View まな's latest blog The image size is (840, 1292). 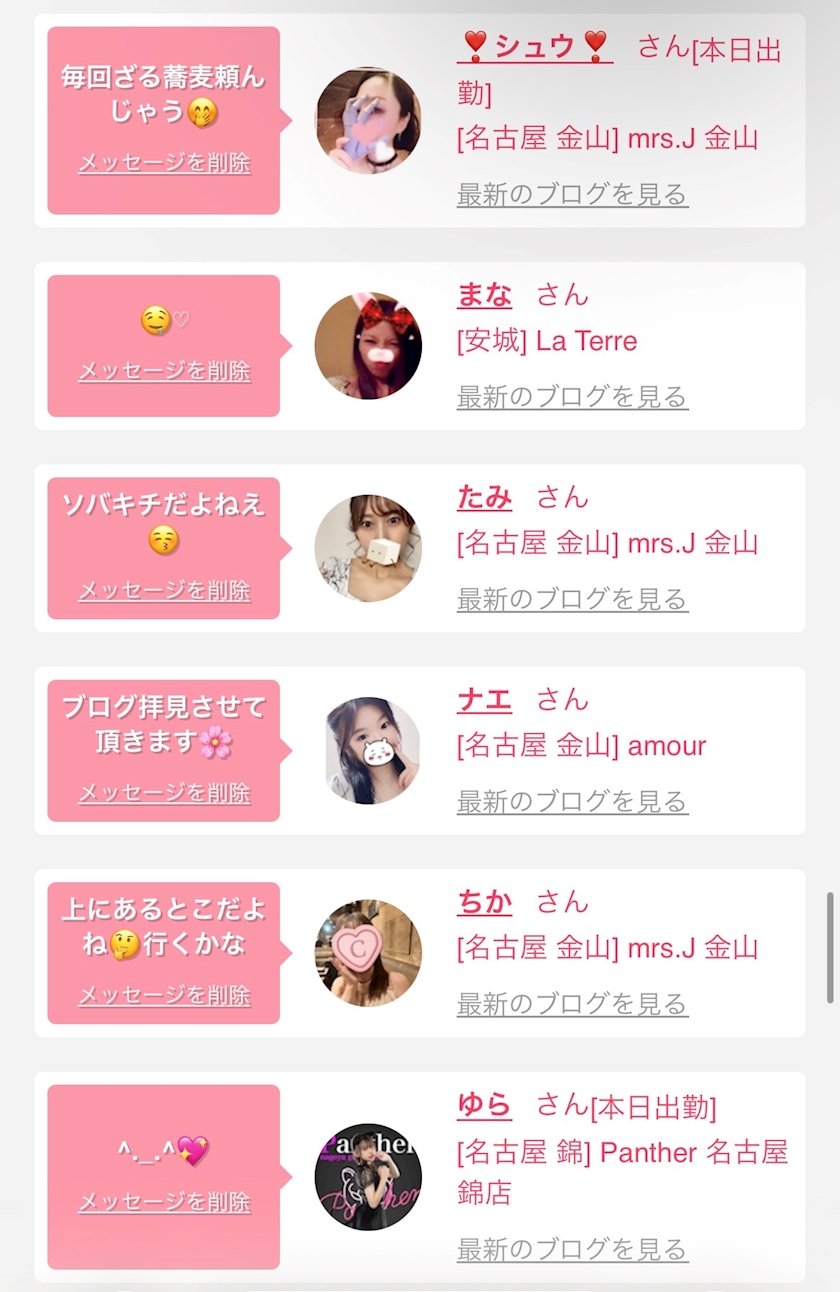572,397
